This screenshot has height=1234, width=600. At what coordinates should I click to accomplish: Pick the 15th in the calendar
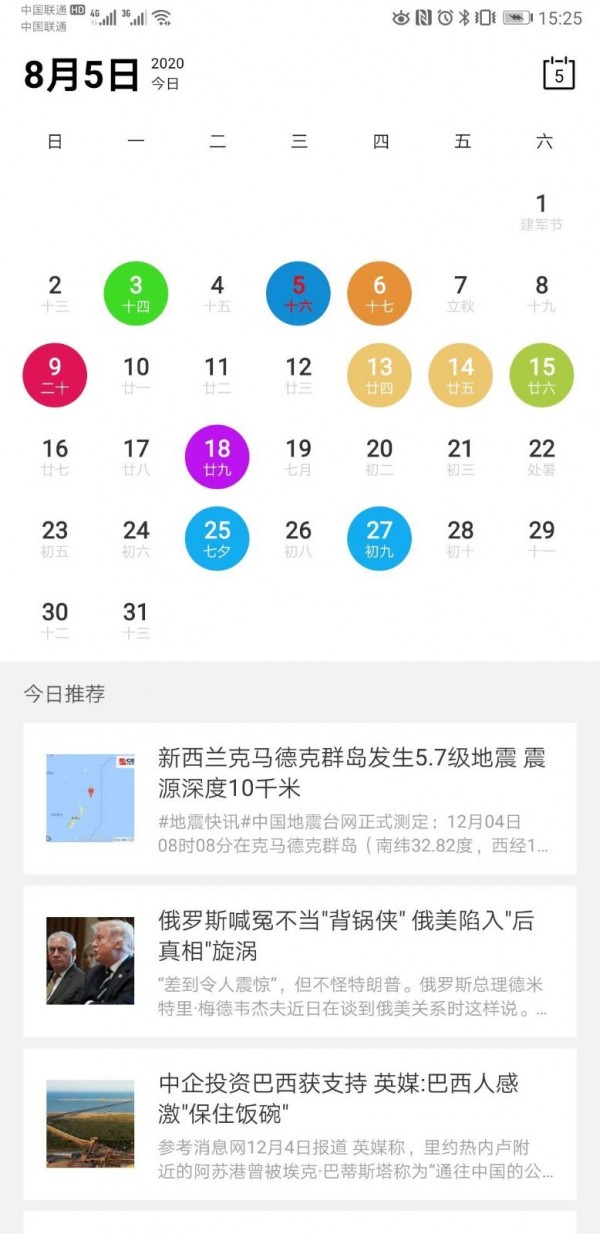click(542, 375)
